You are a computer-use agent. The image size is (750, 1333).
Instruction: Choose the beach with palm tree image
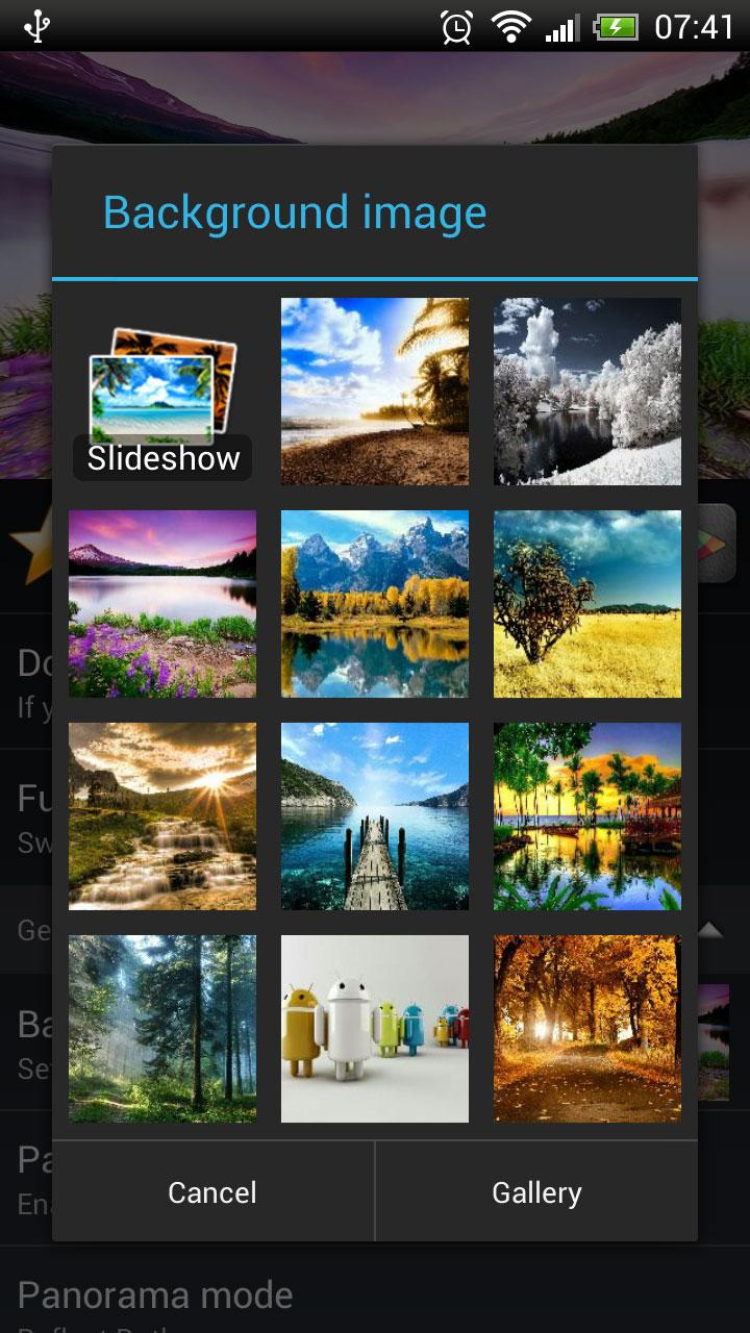tap(375, 391)
